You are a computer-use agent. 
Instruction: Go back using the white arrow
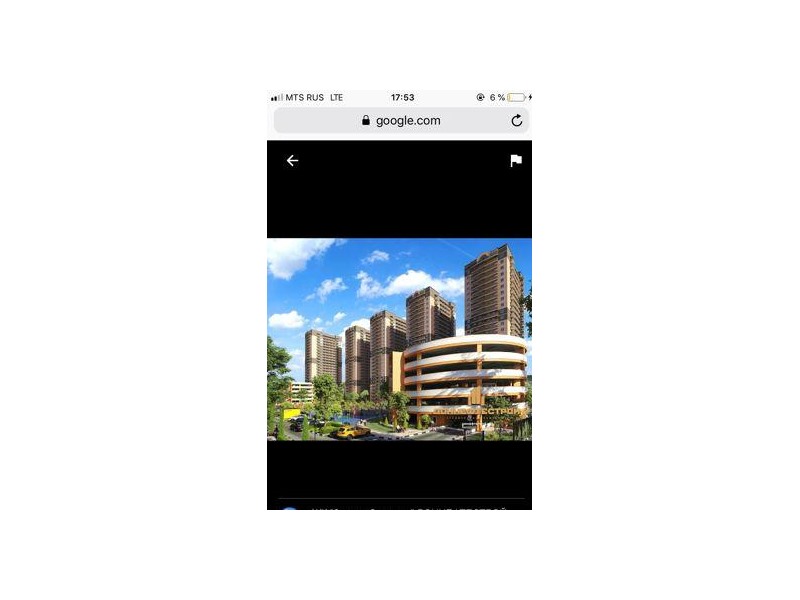click(x=292, y=161)
